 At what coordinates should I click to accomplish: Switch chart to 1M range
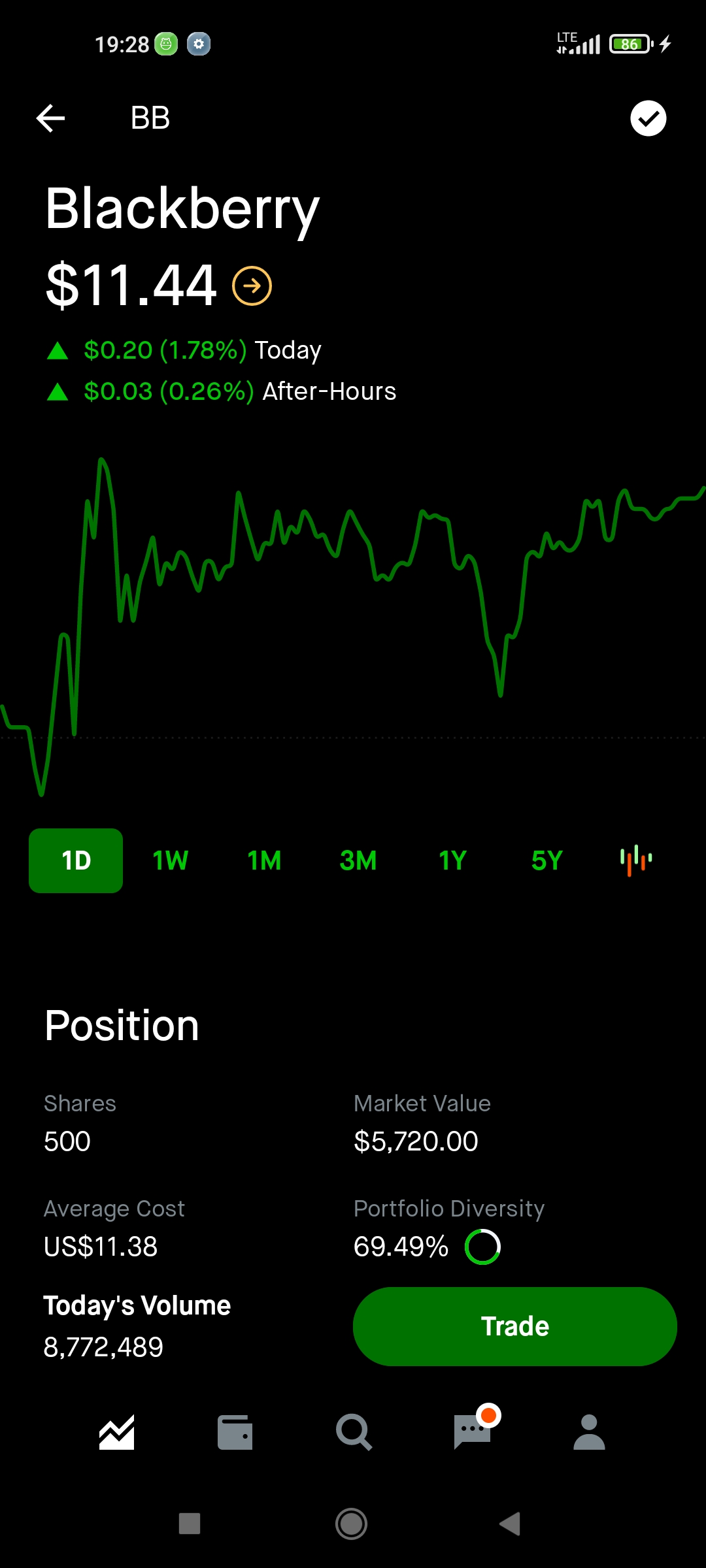(264, 860)
